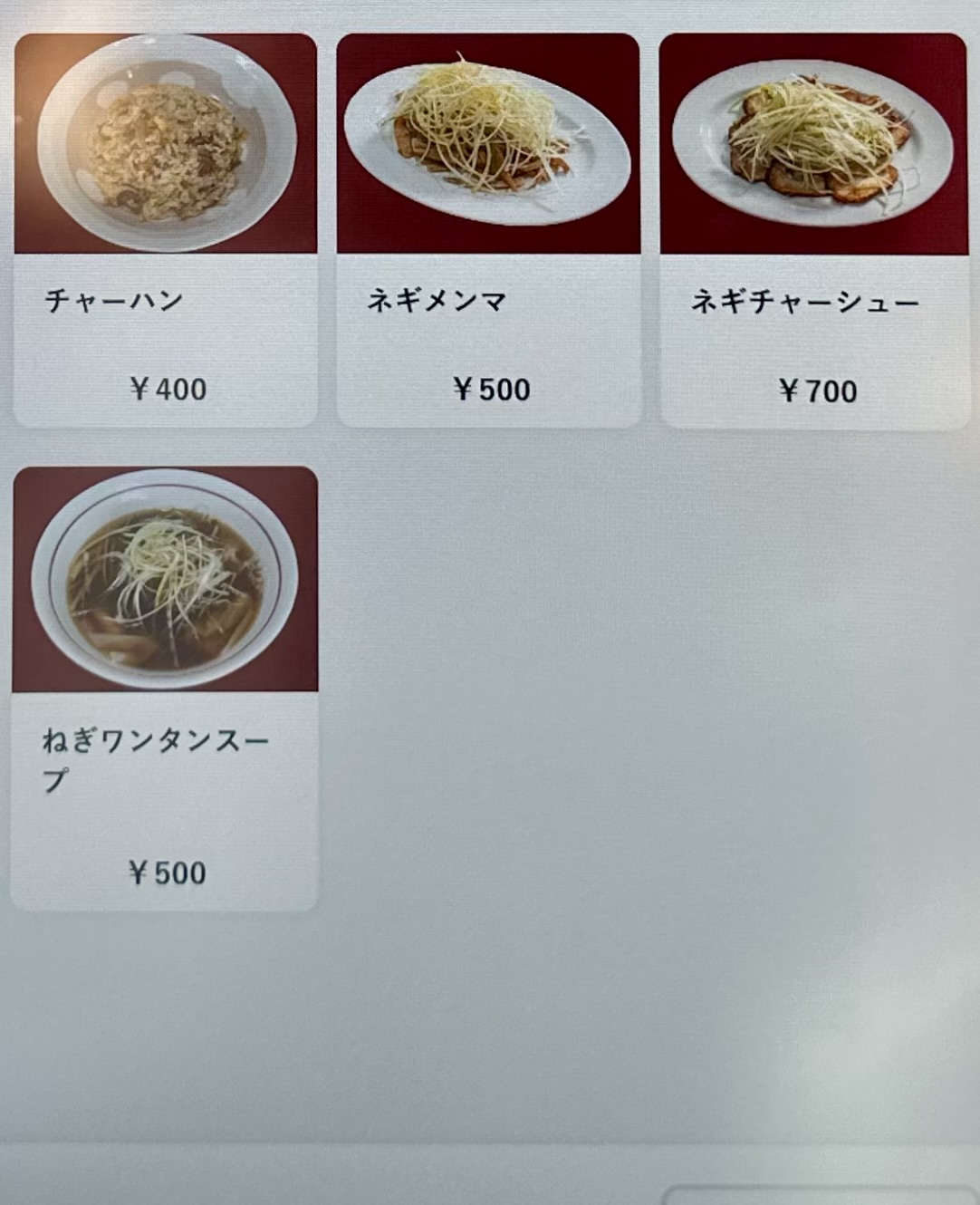Add ねぎワンタンスープ ¥500 to order
This screenshot has width=980, height=1205.
click(x=165, y=689)
